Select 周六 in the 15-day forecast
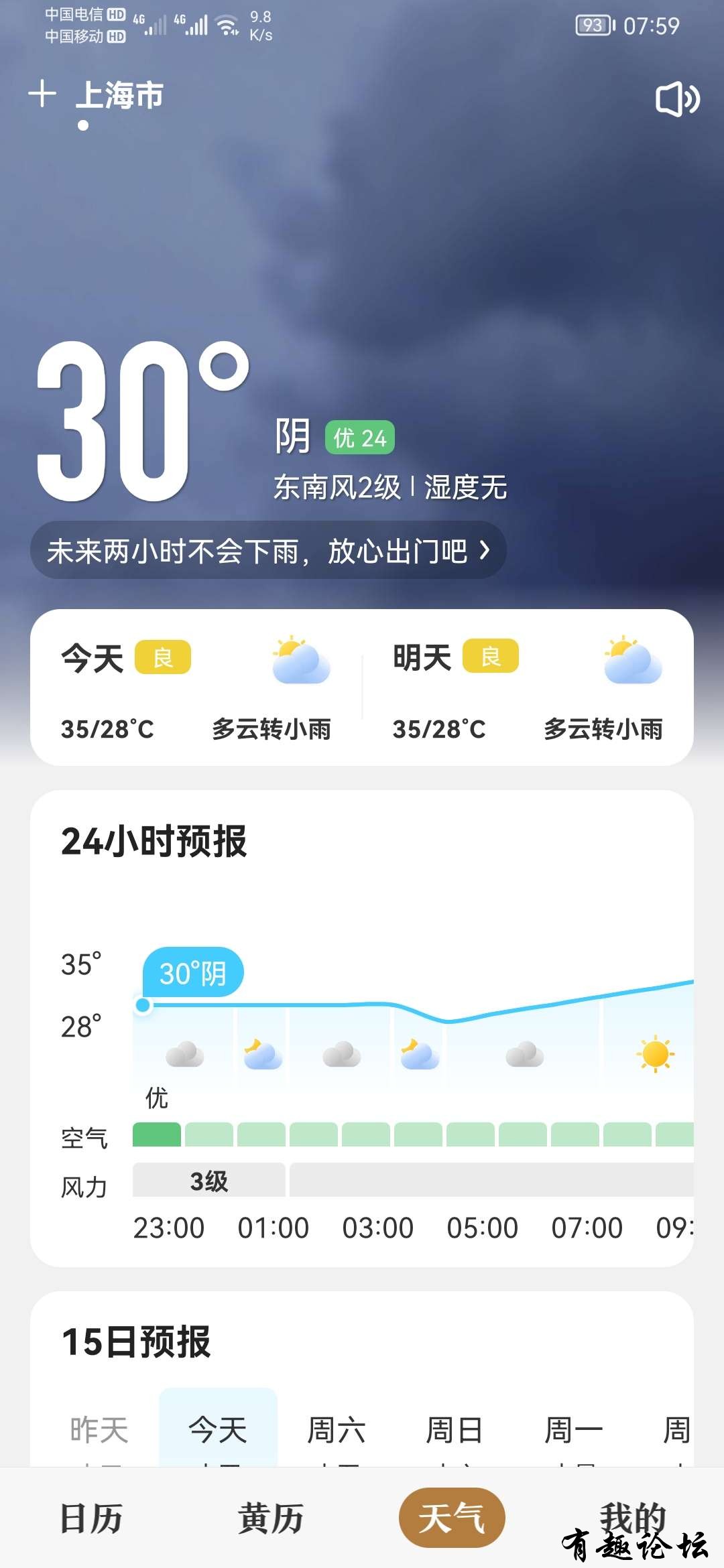 click(x=336, y=1429)
